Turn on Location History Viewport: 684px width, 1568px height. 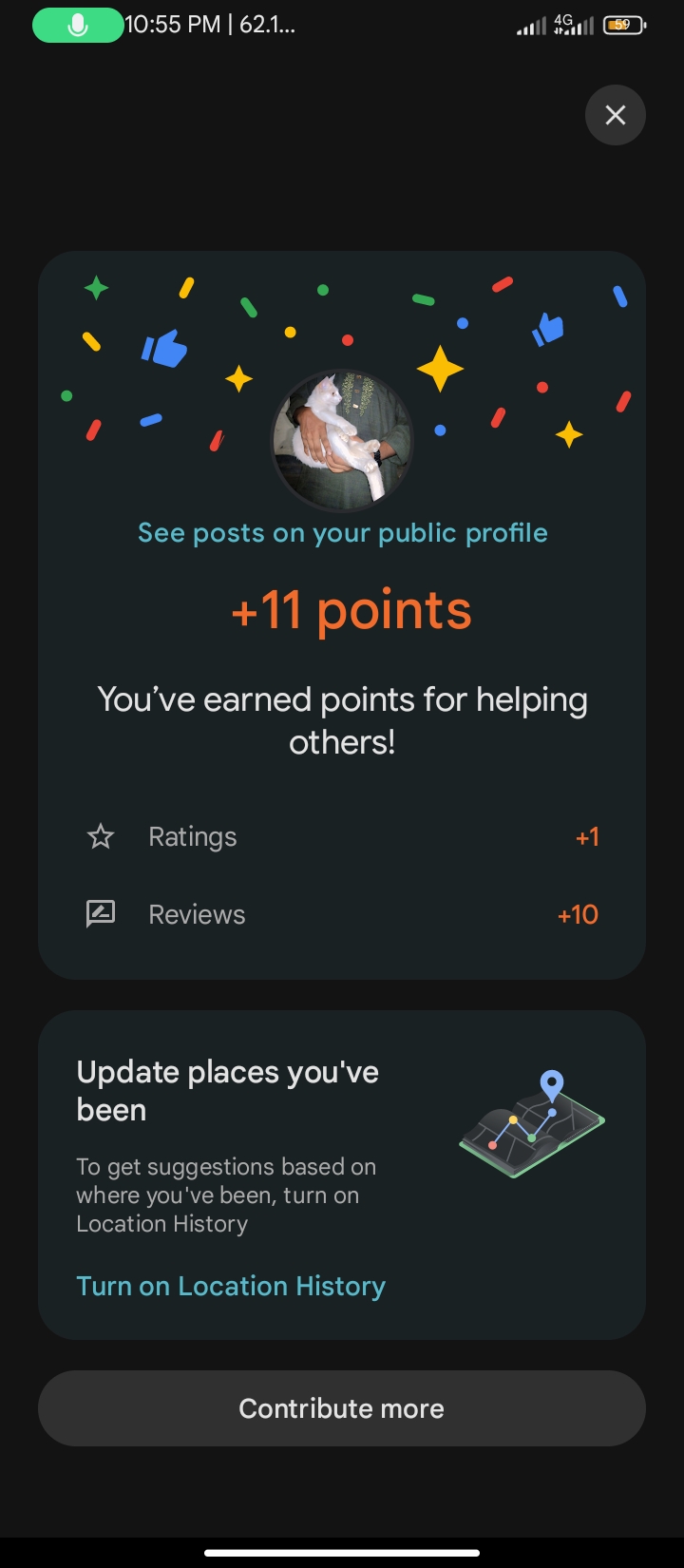231,1286
